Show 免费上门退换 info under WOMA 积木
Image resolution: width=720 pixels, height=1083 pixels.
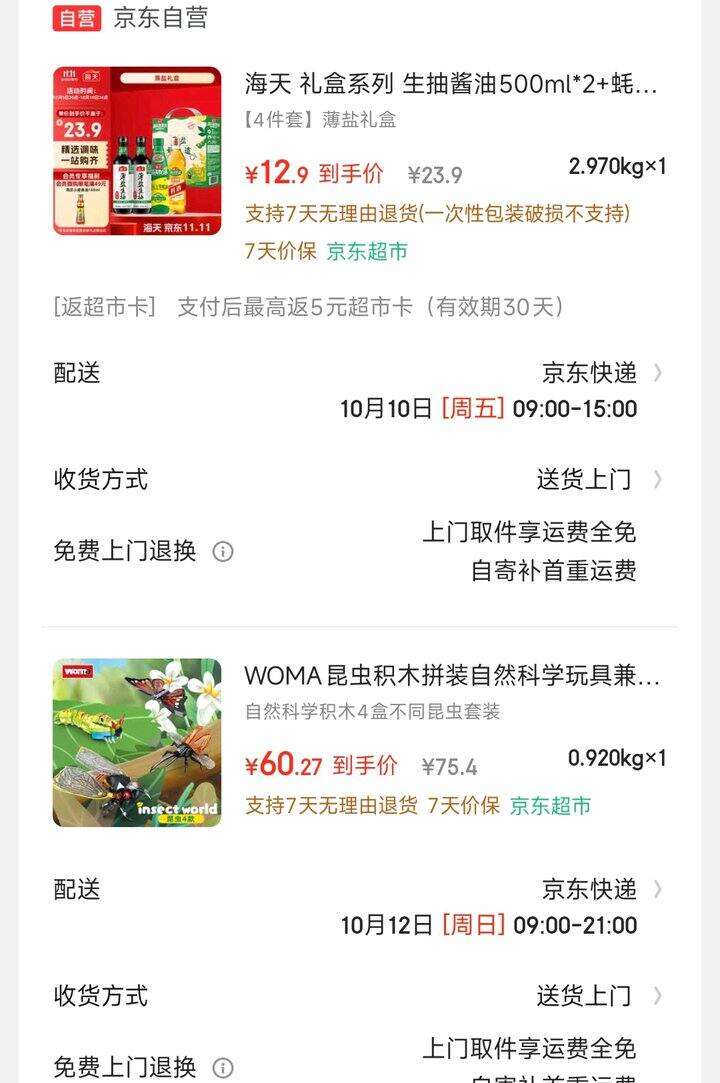pyautogui.click(x=223, y=1068)
